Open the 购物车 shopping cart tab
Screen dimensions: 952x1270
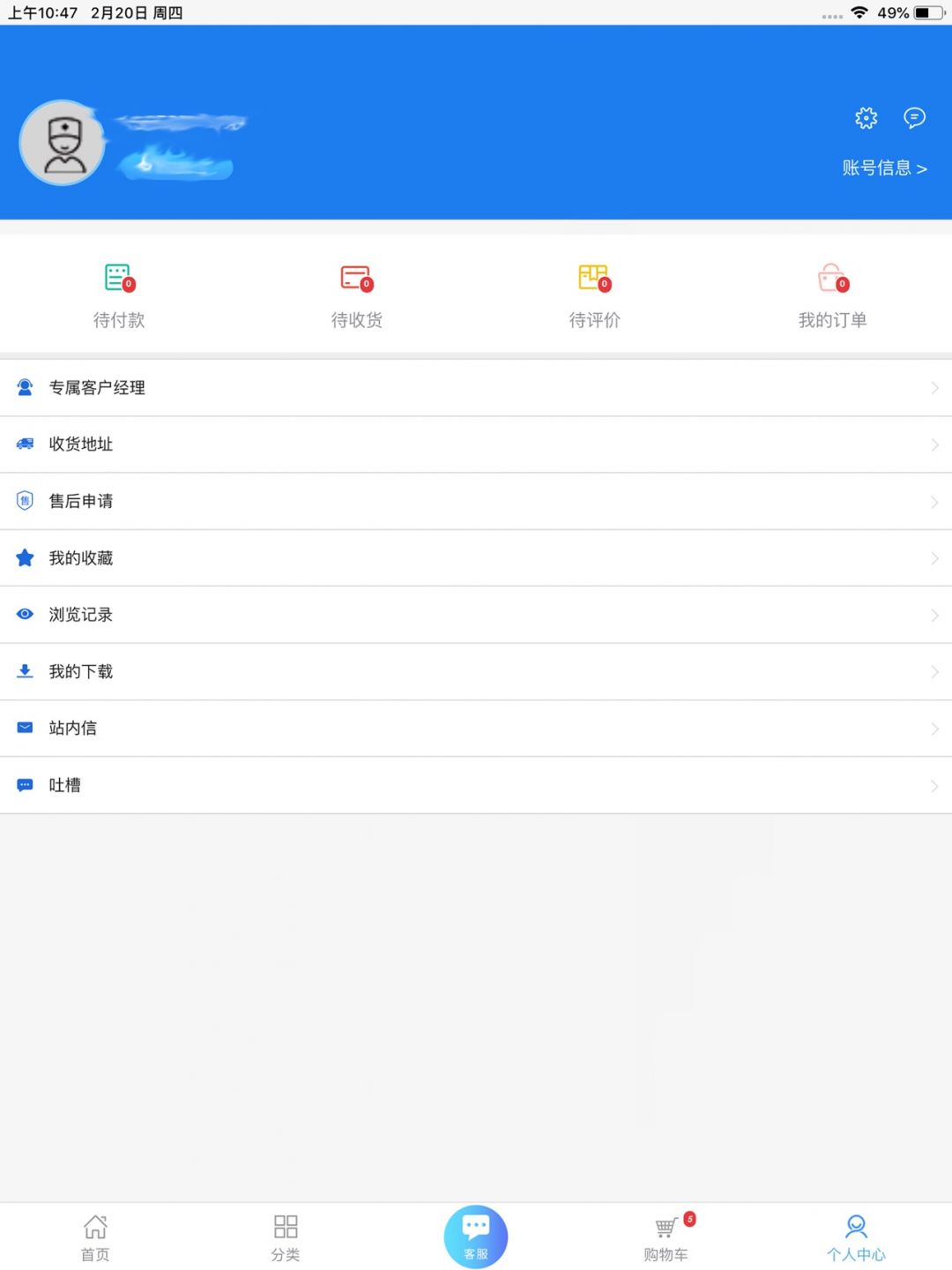point(666,1236)
